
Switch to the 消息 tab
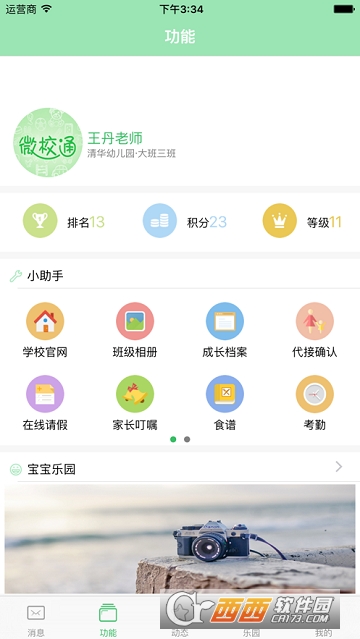click(x=36, y=619)
